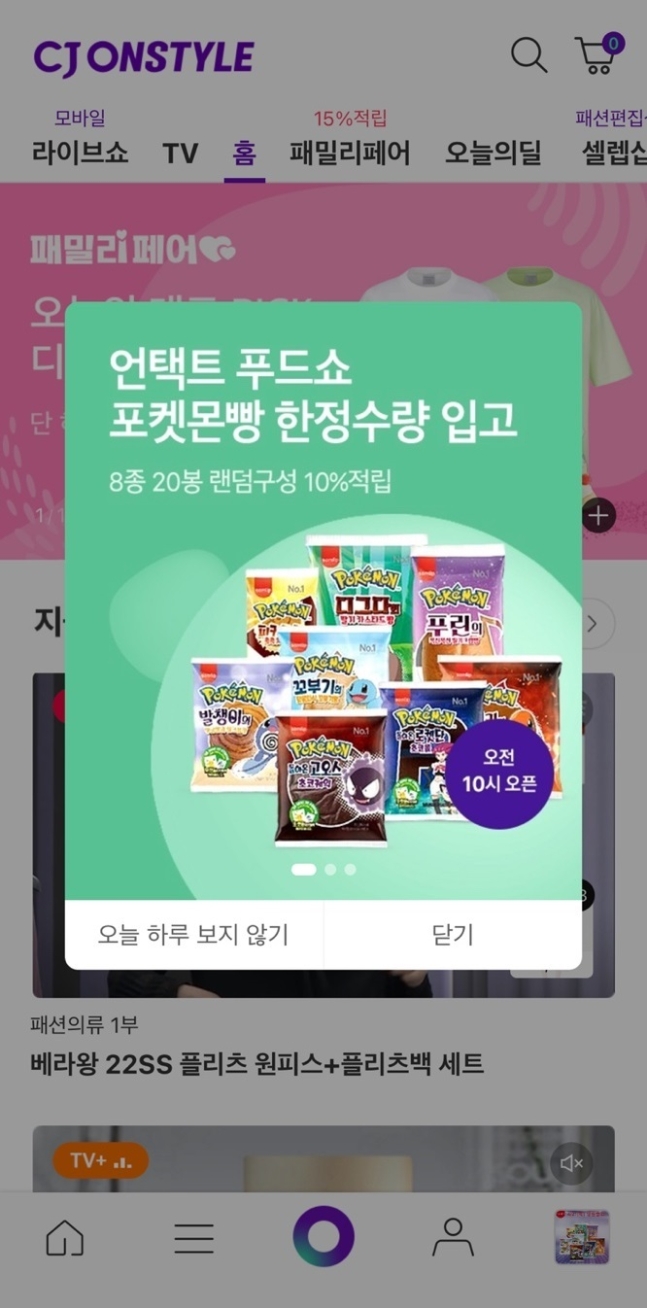This screenshot has height=1308, width=647.
Task: Open the shopping cart
Action: pos(597,55)
